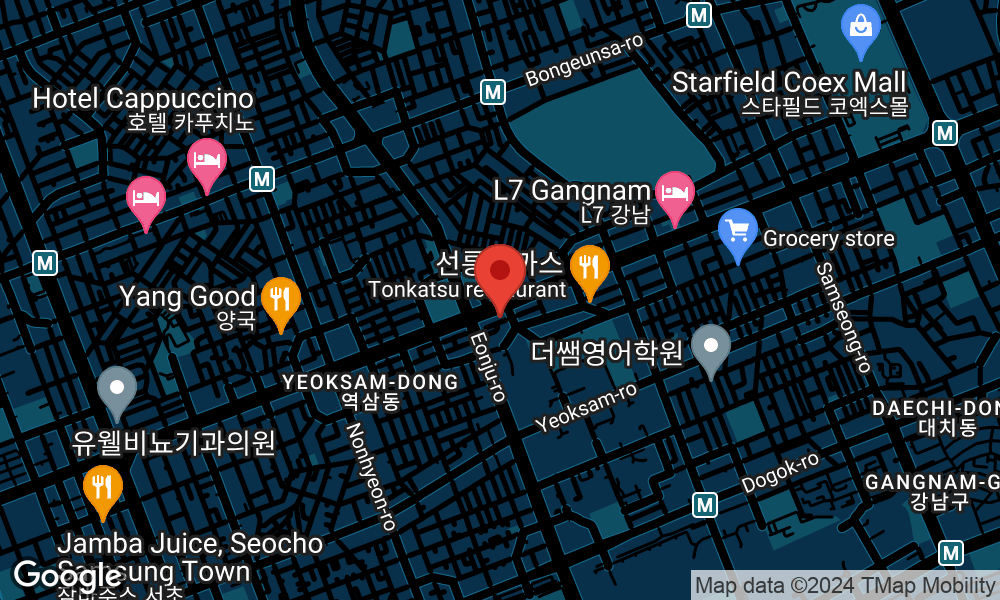This screenshot has height=600, width=1000.
Task: Open the Starfield Coex Mall shopping pin
Action: 860,27
